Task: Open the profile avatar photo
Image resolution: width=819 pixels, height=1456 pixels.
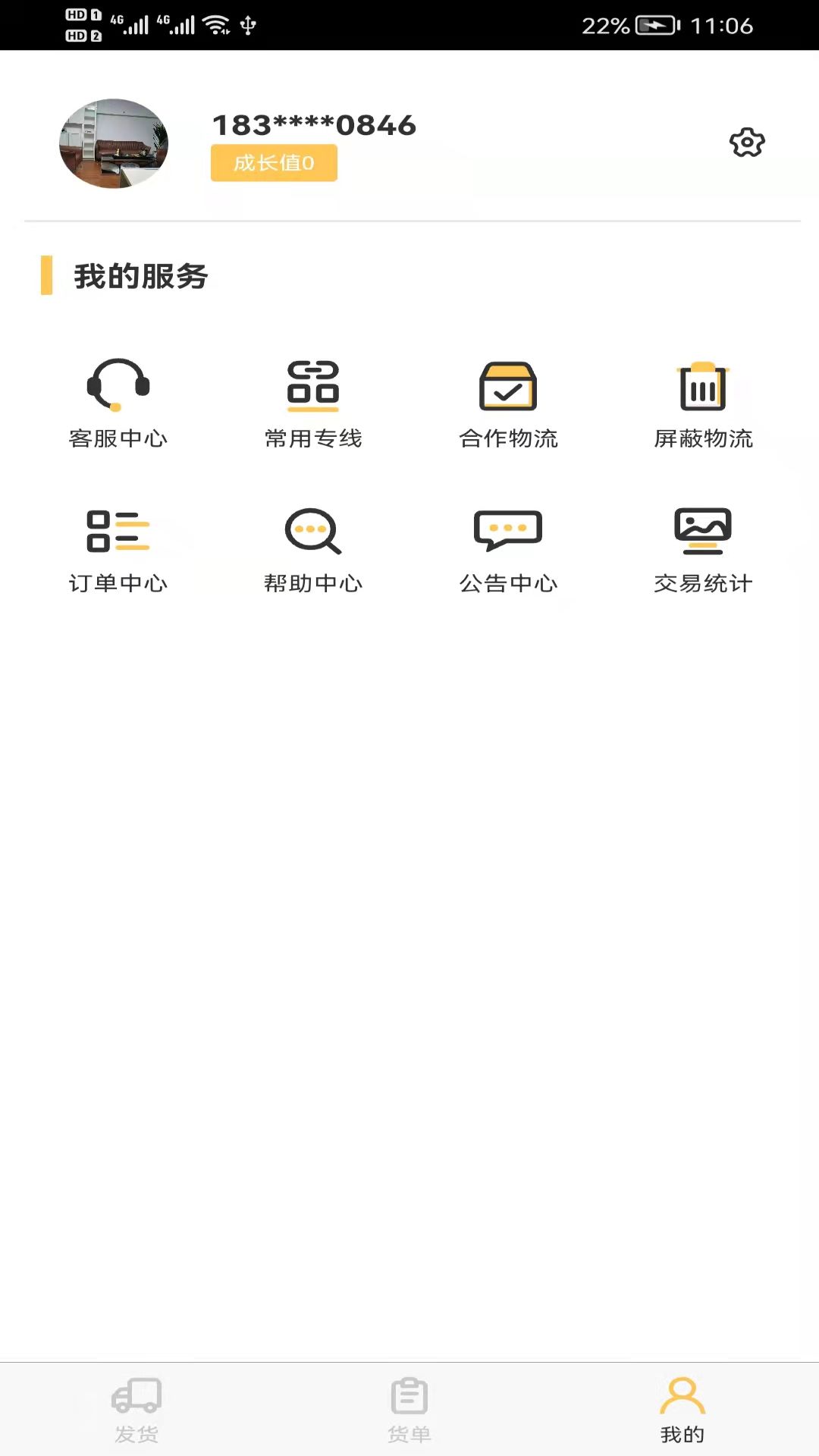Action: (x=114, y=143)
